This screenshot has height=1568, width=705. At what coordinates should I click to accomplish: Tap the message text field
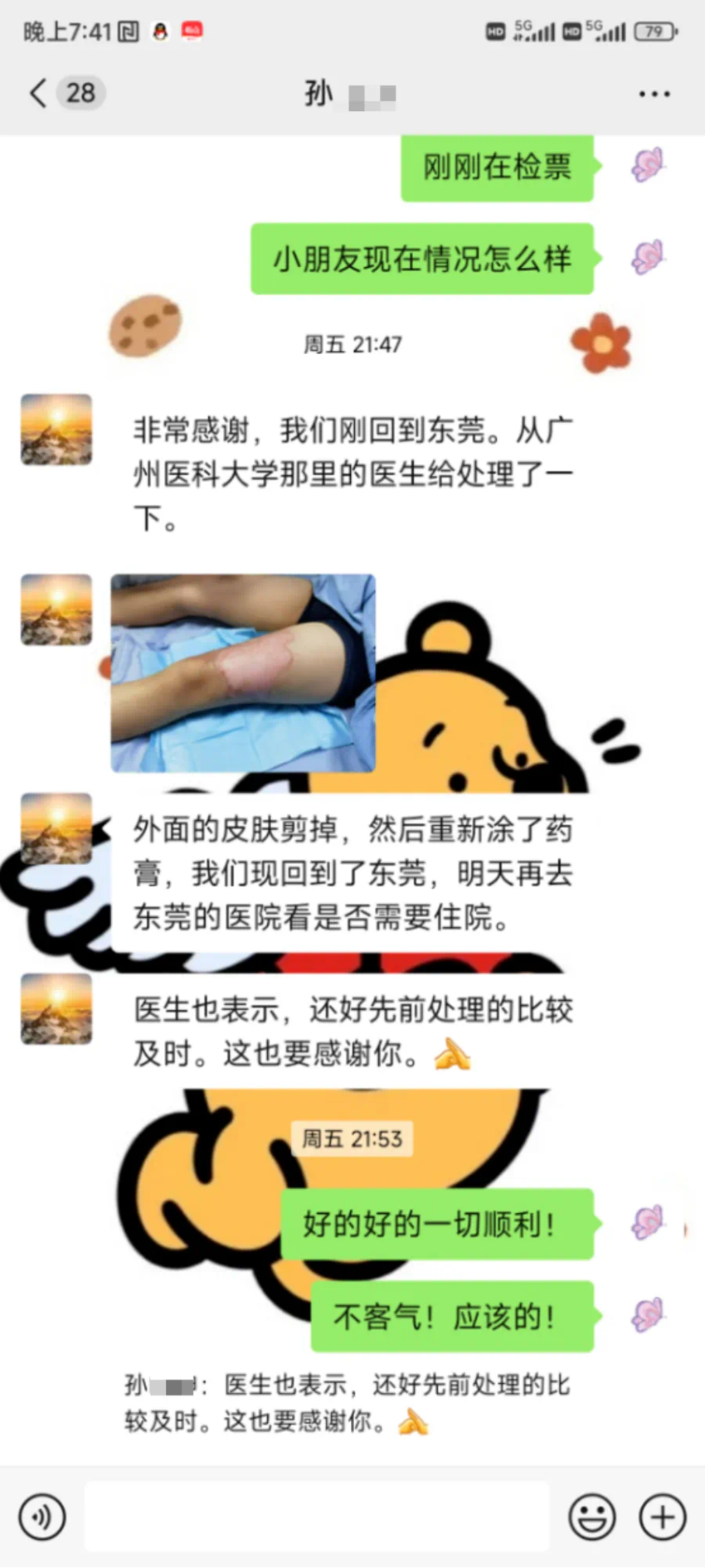coord(317,1517)
